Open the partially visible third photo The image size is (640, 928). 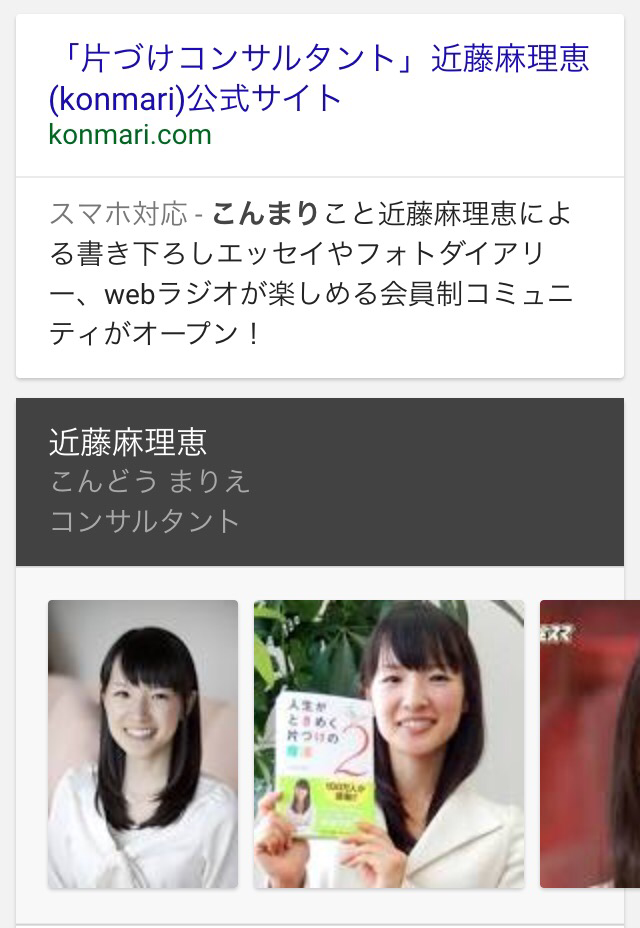coord(590,744)
